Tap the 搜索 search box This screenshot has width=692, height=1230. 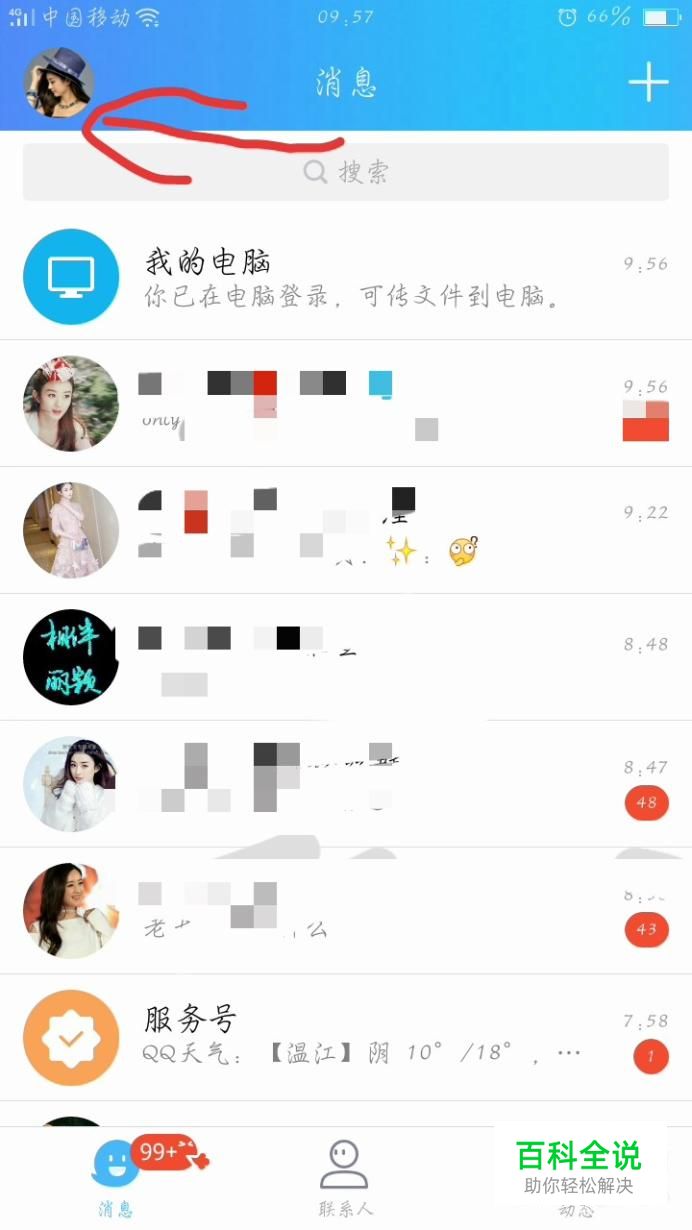coord(345,172)
